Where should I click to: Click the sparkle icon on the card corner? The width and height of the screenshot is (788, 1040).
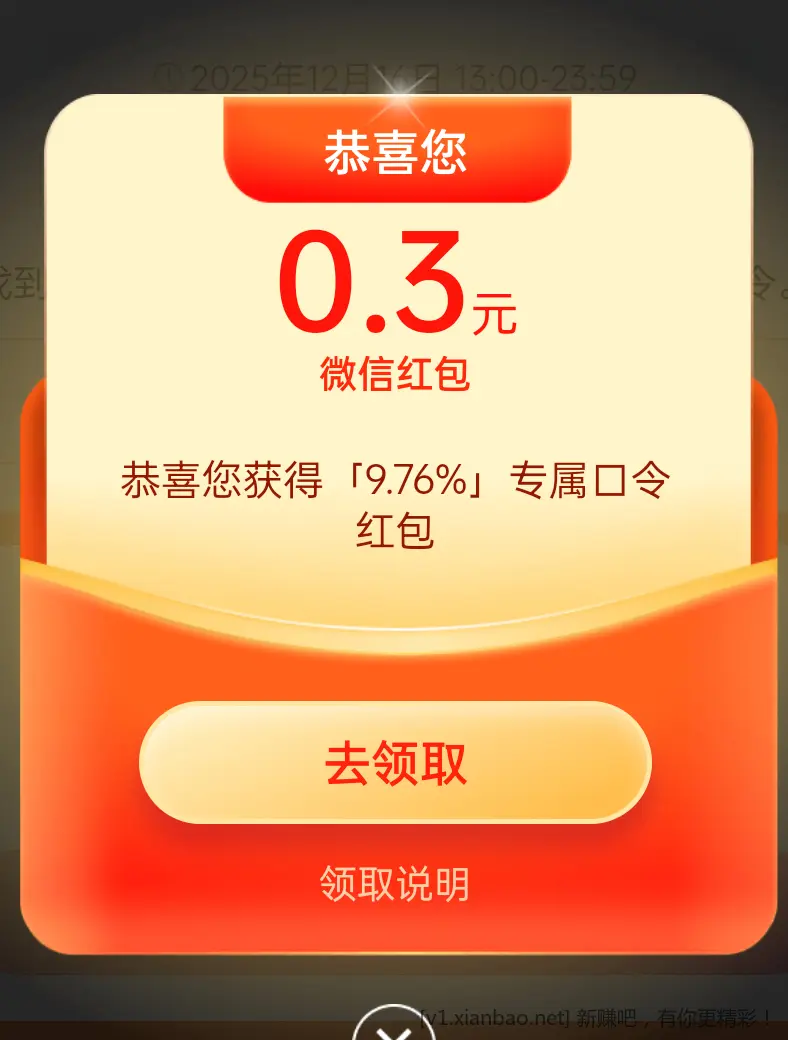[400, 95]
